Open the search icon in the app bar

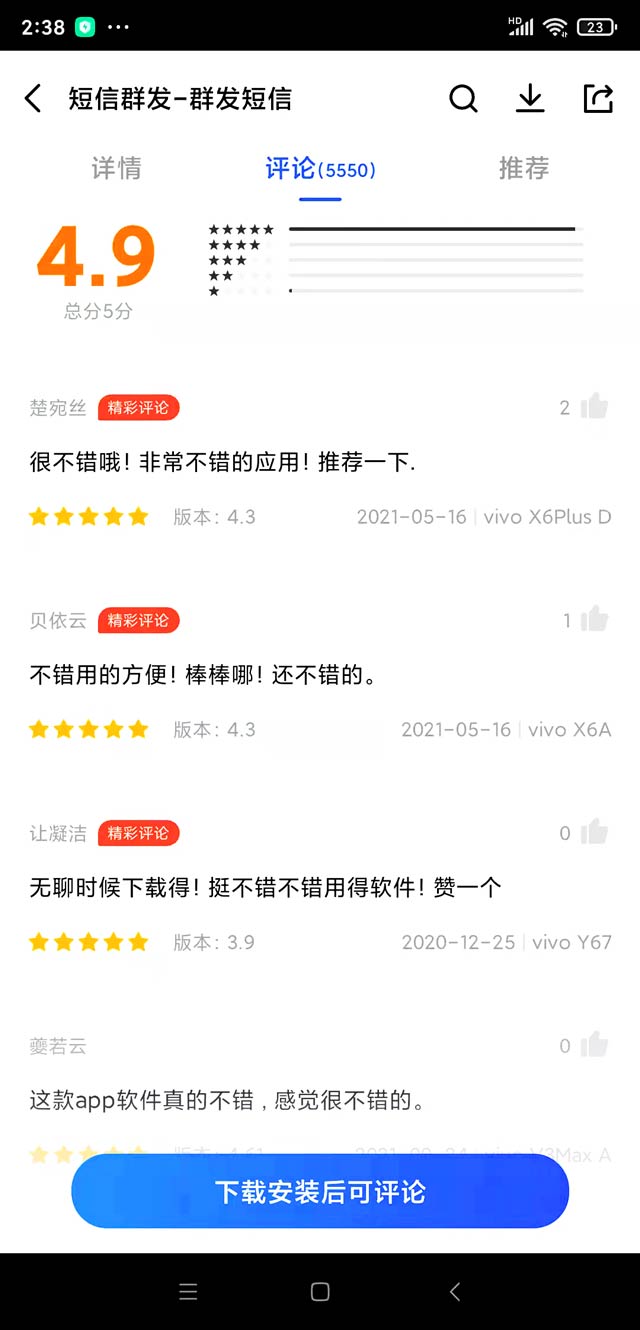[x=463, y=98]
